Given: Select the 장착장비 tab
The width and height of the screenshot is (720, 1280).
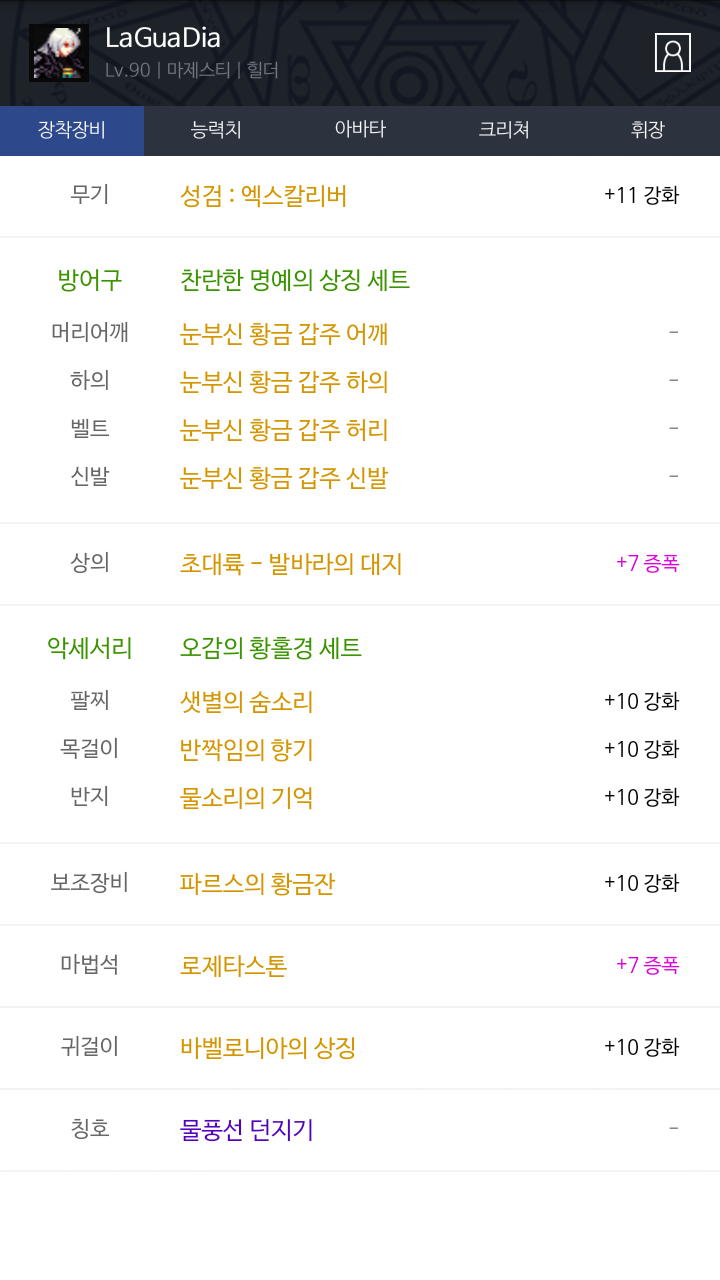Looking at the screenshot, I should (72, 130).
